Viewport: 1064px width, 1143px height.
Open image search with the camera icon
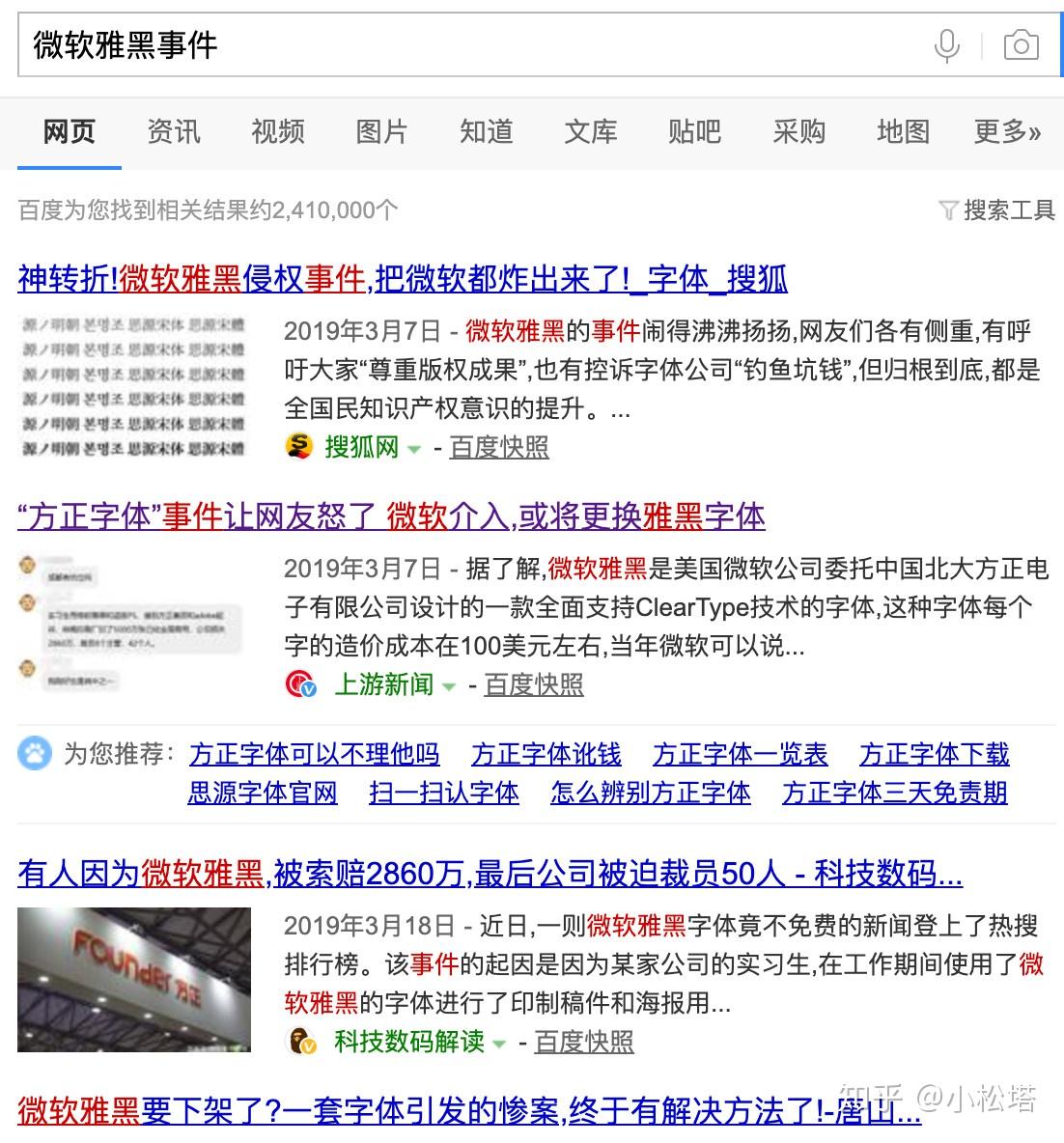1021,45
